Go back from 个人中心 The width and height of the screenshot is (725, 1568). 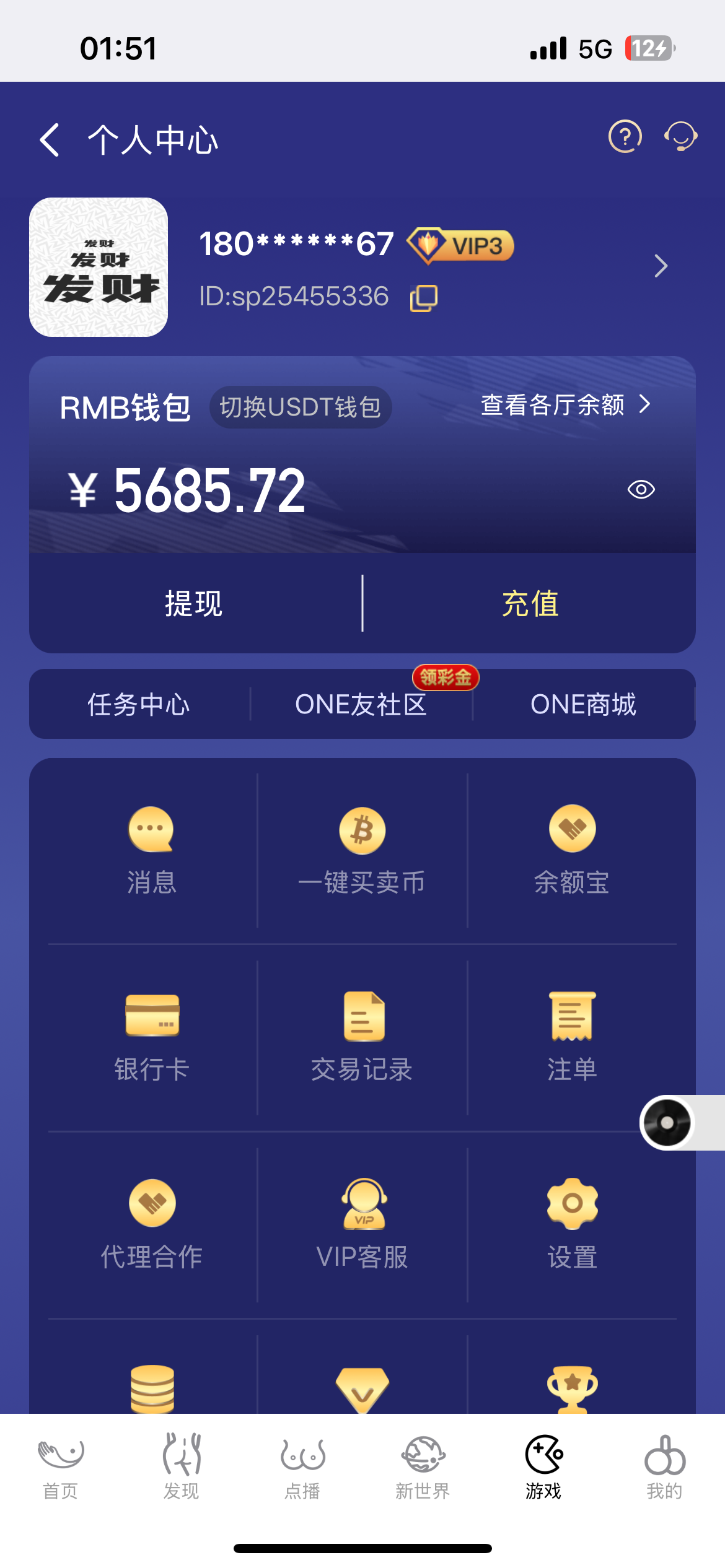[50, 140]
